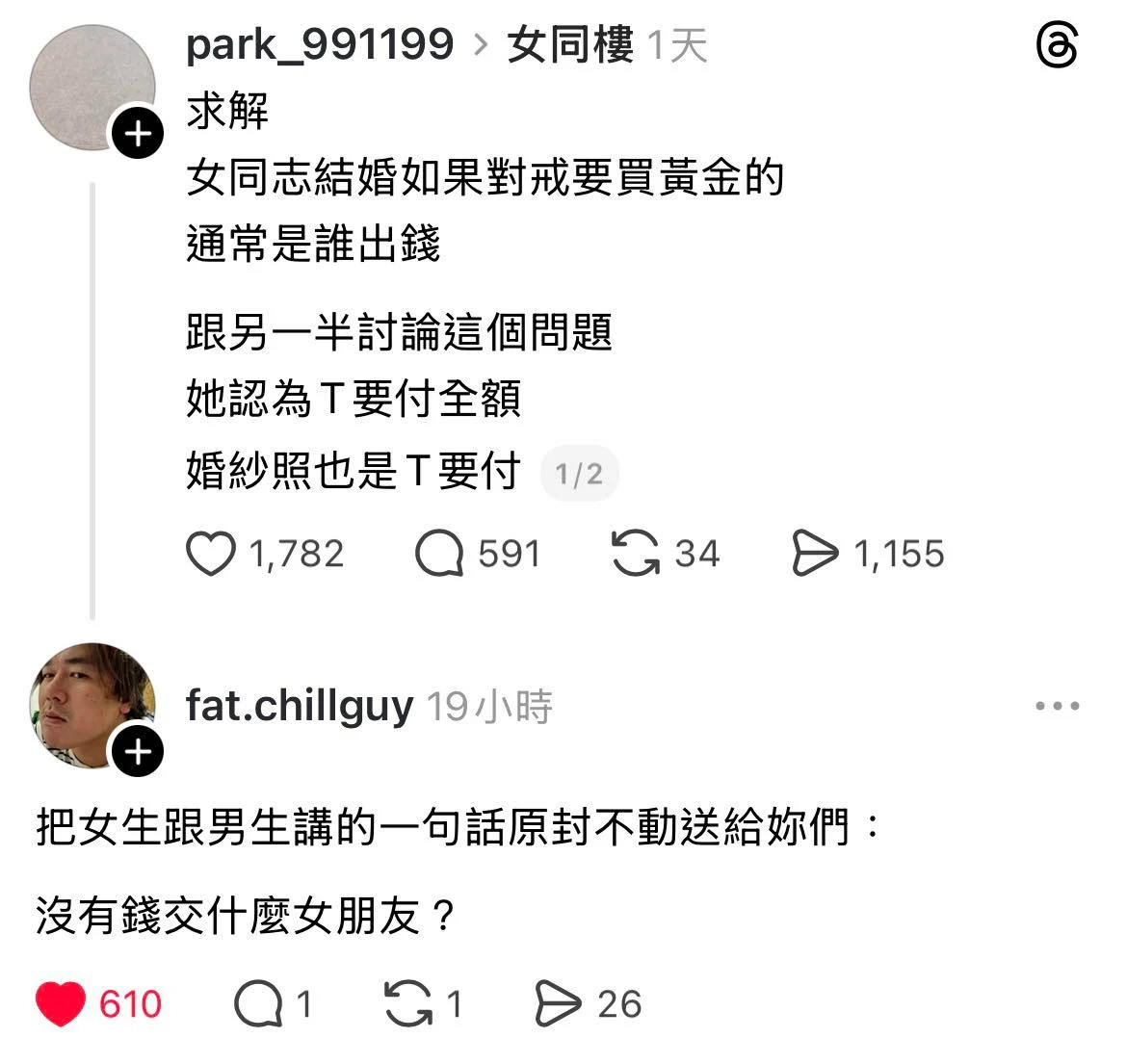Open comments on park_991199's post

tap(439, 554)
